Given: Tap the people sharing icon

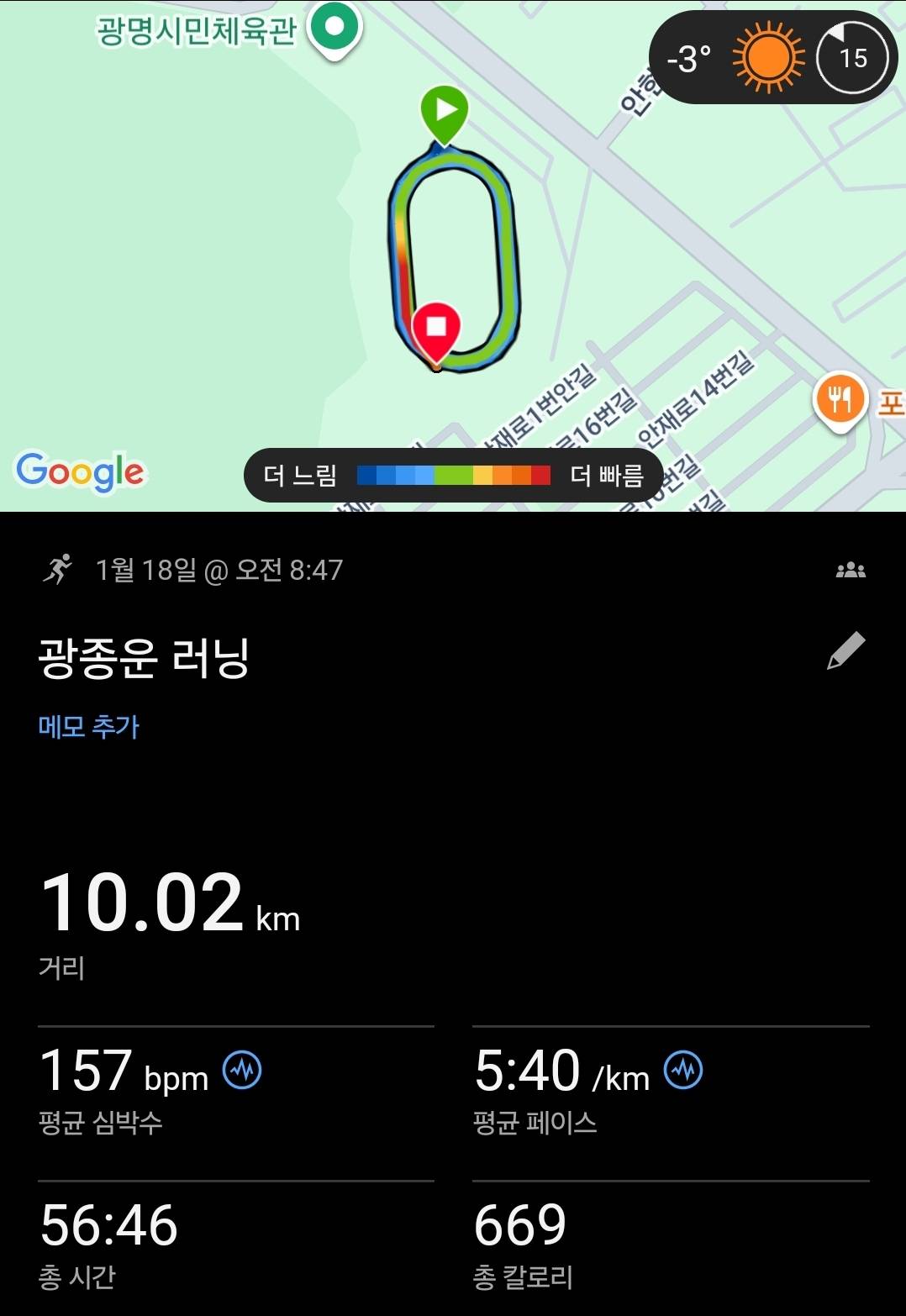Looking at the screenshot, I should click(854, 571).
